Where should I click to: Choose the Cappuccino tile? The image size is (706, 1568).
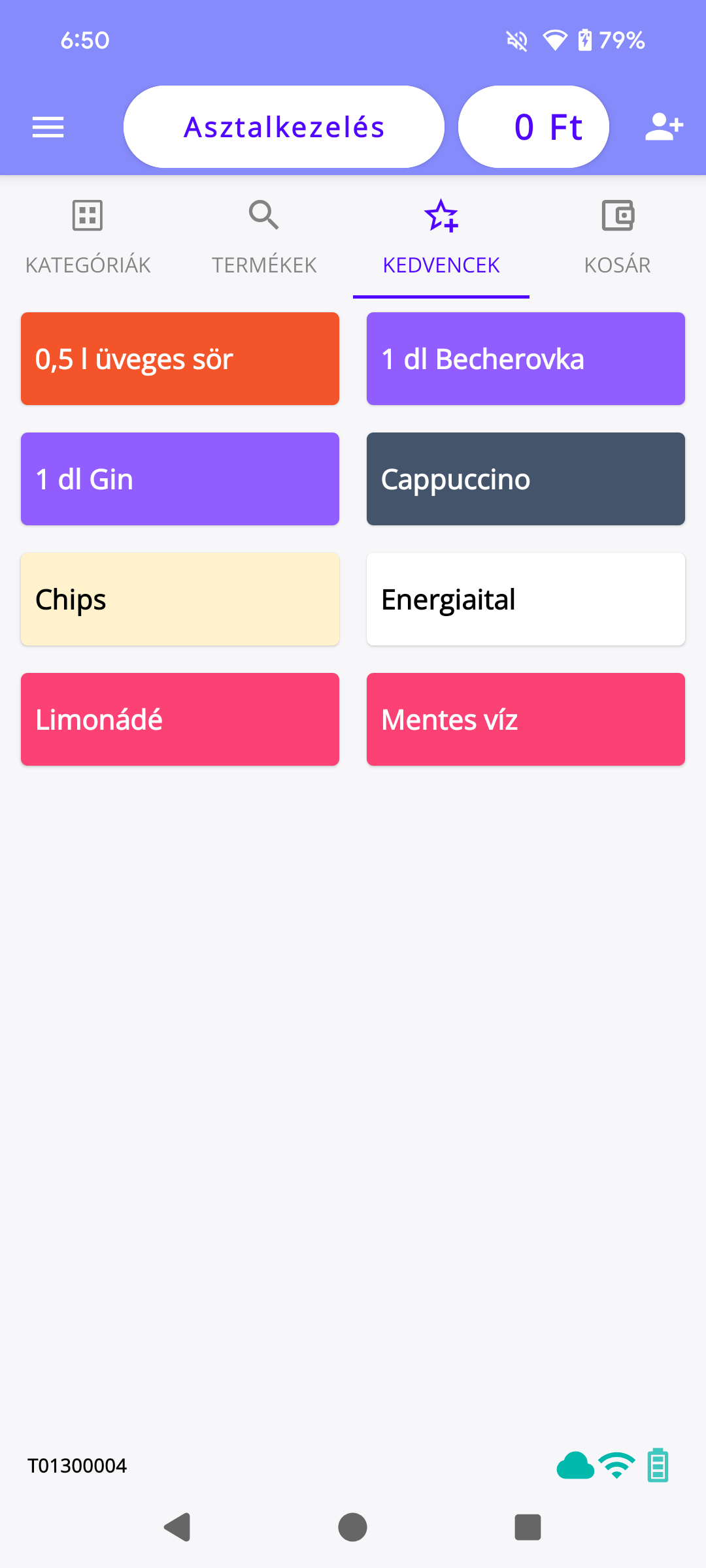(526, 479)
